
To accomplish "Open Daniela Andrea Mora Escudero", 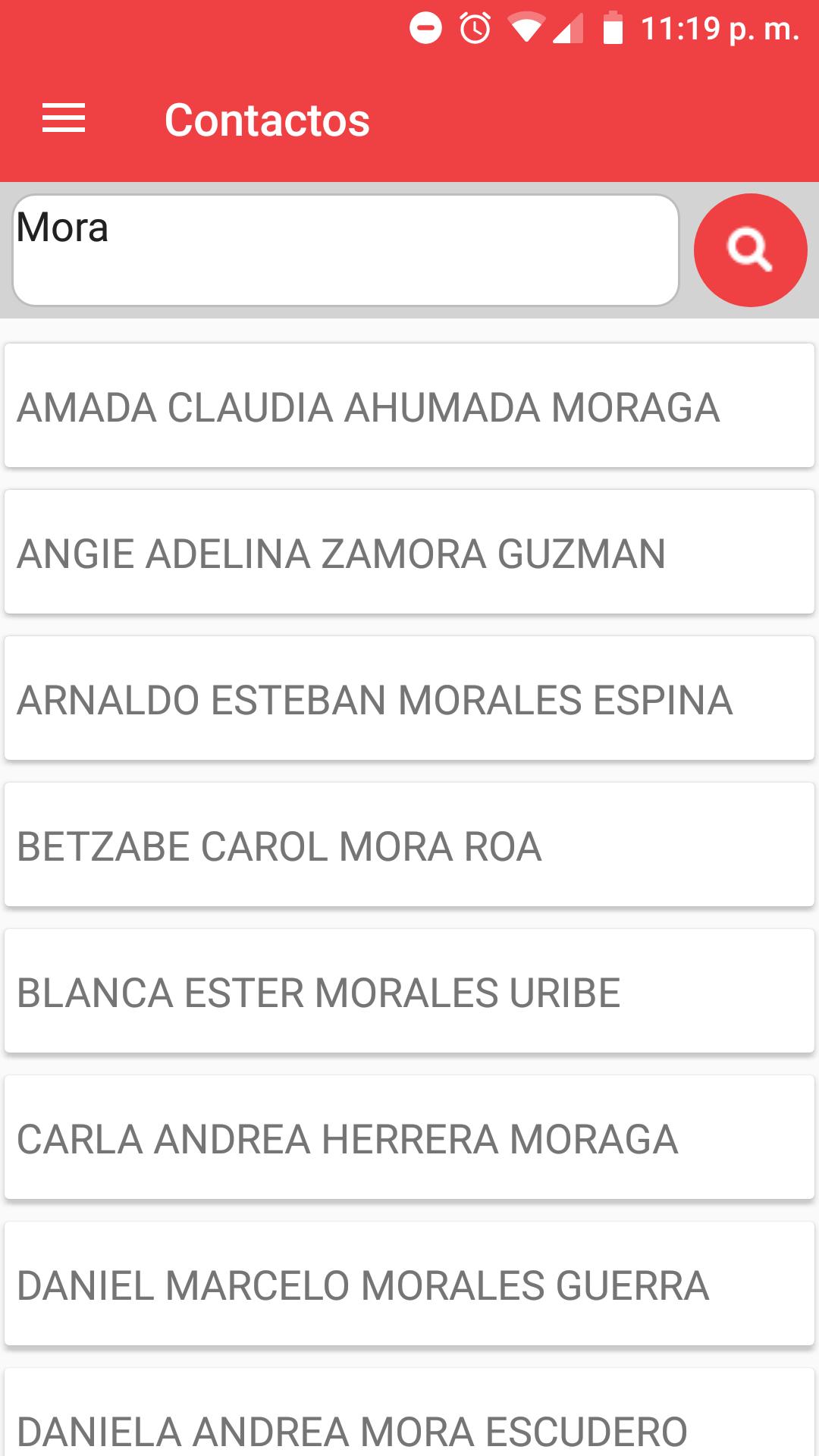I will point(409,1413).
